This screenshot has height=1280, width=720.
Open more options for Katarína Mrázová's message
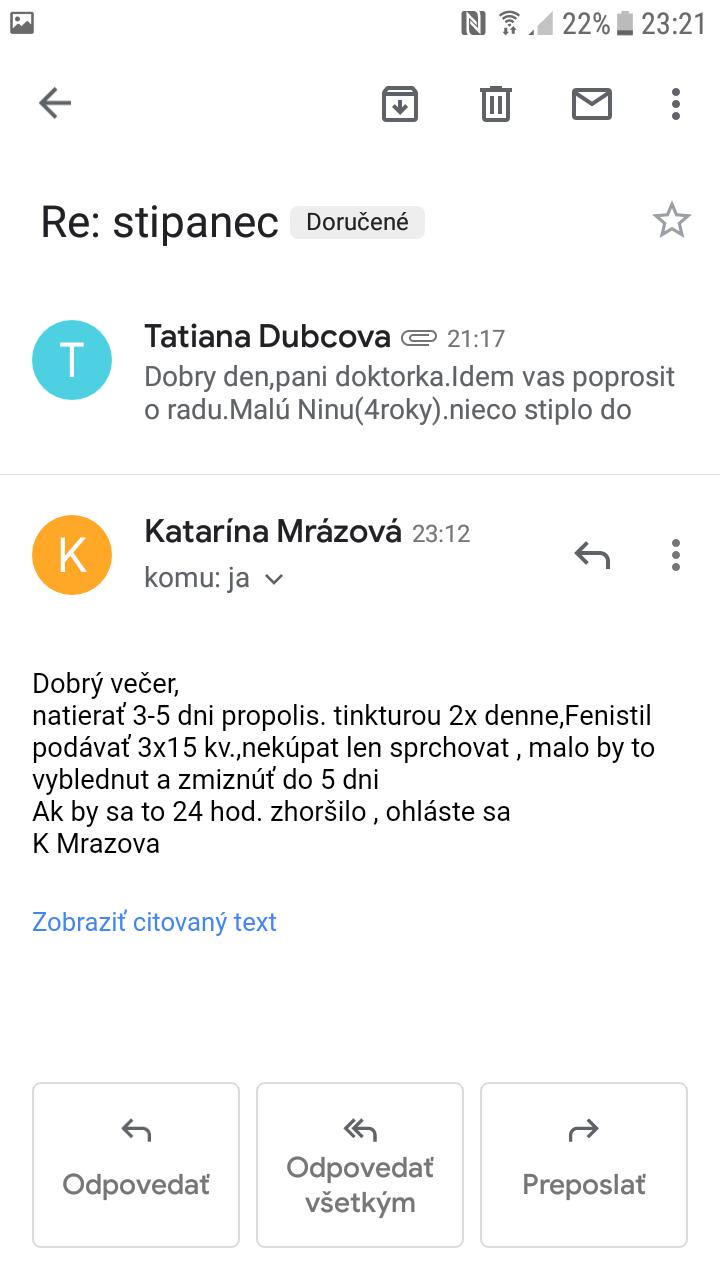pyautogui.click(x=676, y=554)
